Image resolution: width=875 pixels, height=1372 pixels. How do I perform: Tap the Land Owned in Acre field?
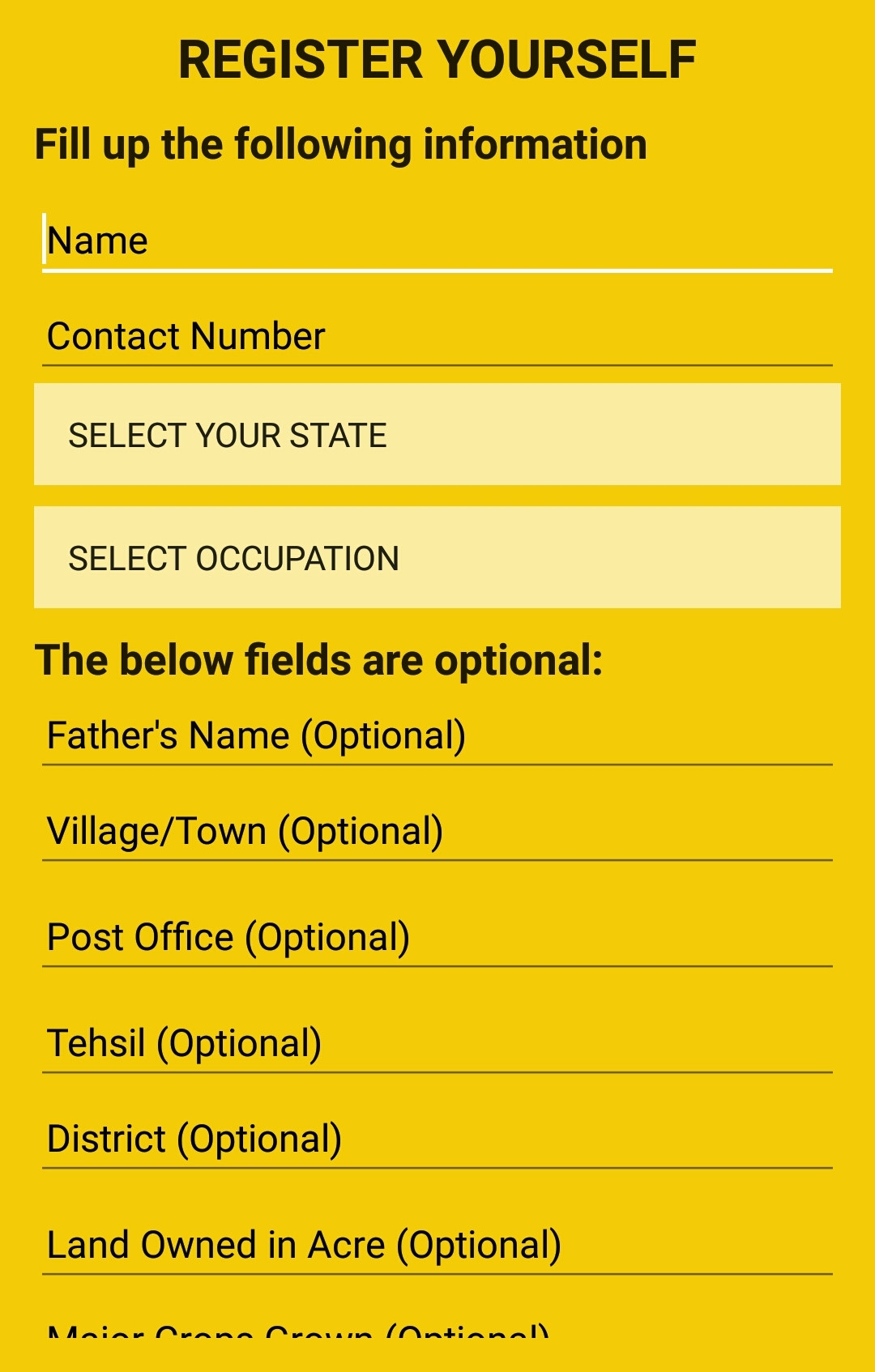tap(437, 1246)
